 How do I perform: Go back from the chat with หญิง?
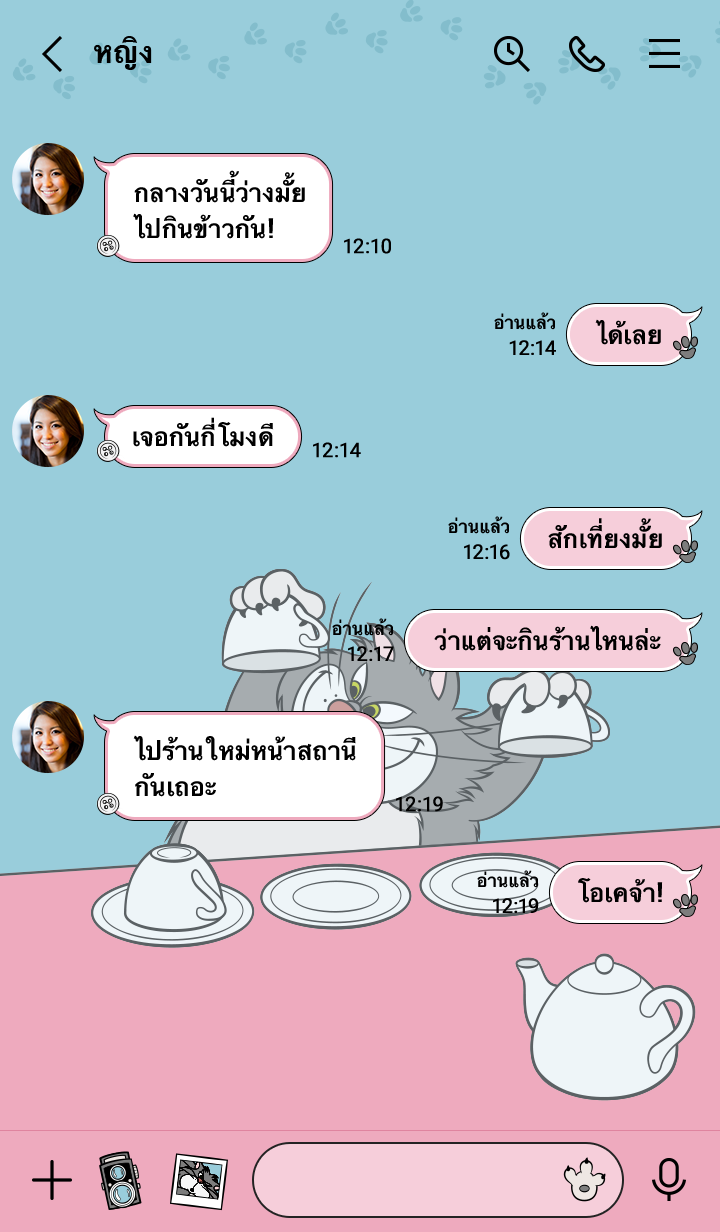(52, 54)
